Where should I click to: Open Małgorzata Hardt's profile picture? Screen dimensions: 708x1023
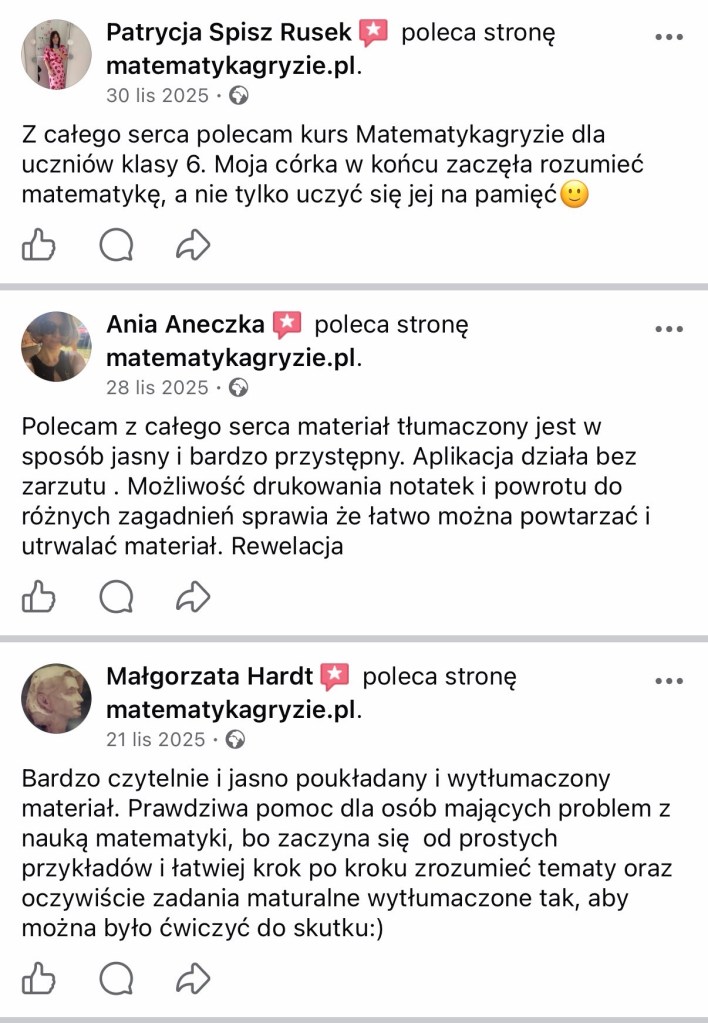(x=56, y=698)
